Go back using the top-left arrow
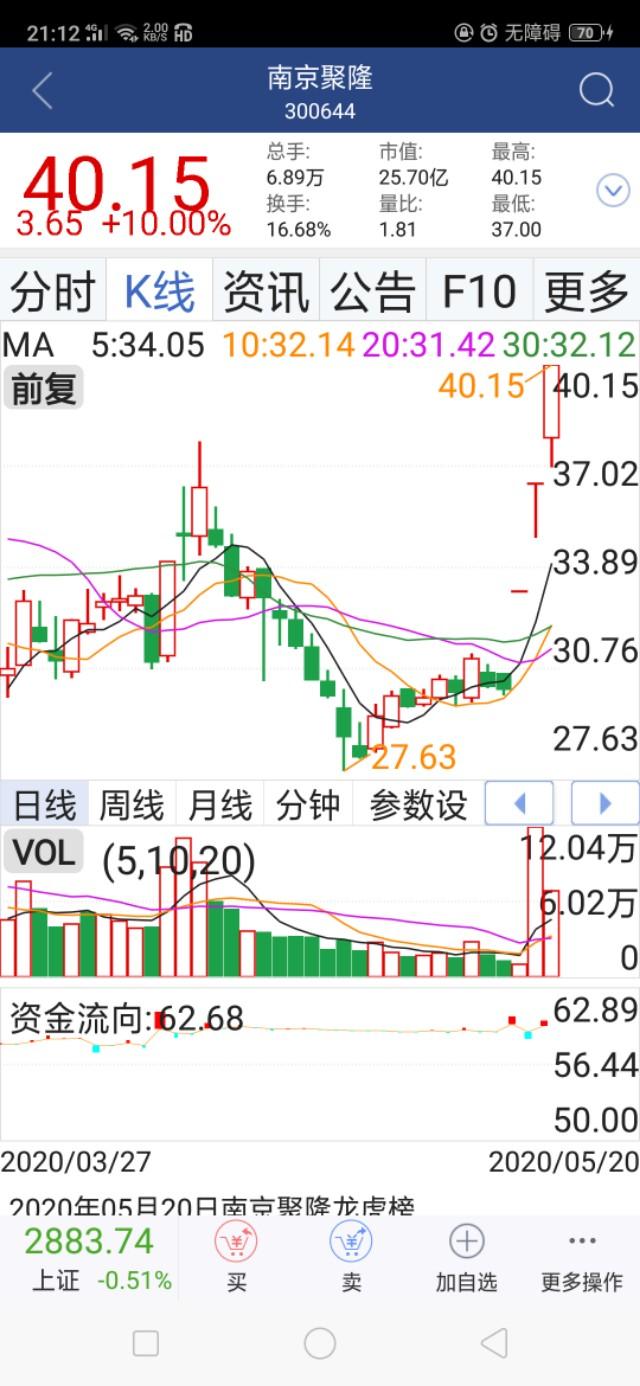 (x=42, y=91)
